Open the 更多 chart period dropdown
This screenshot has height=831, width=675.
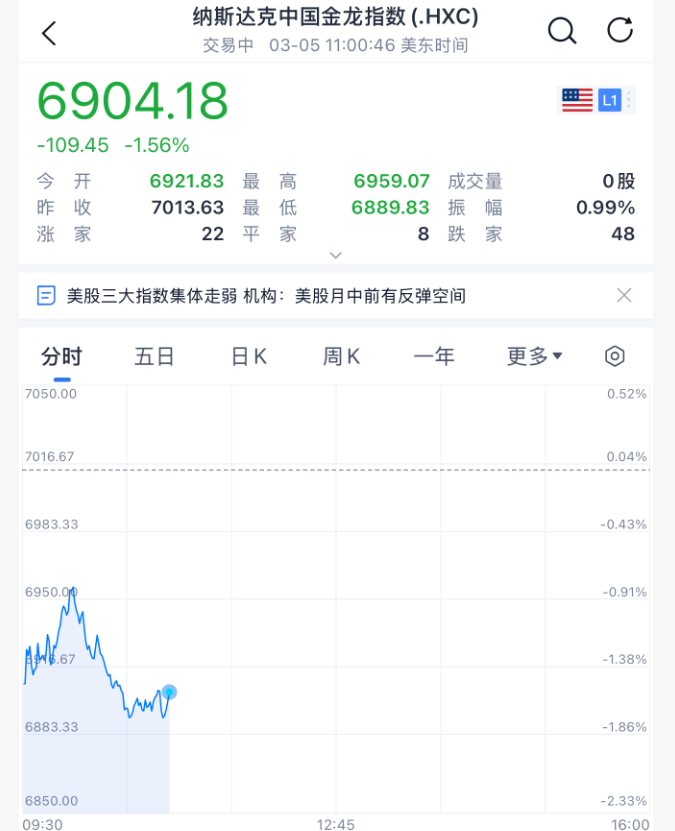(x=534, y=357)
